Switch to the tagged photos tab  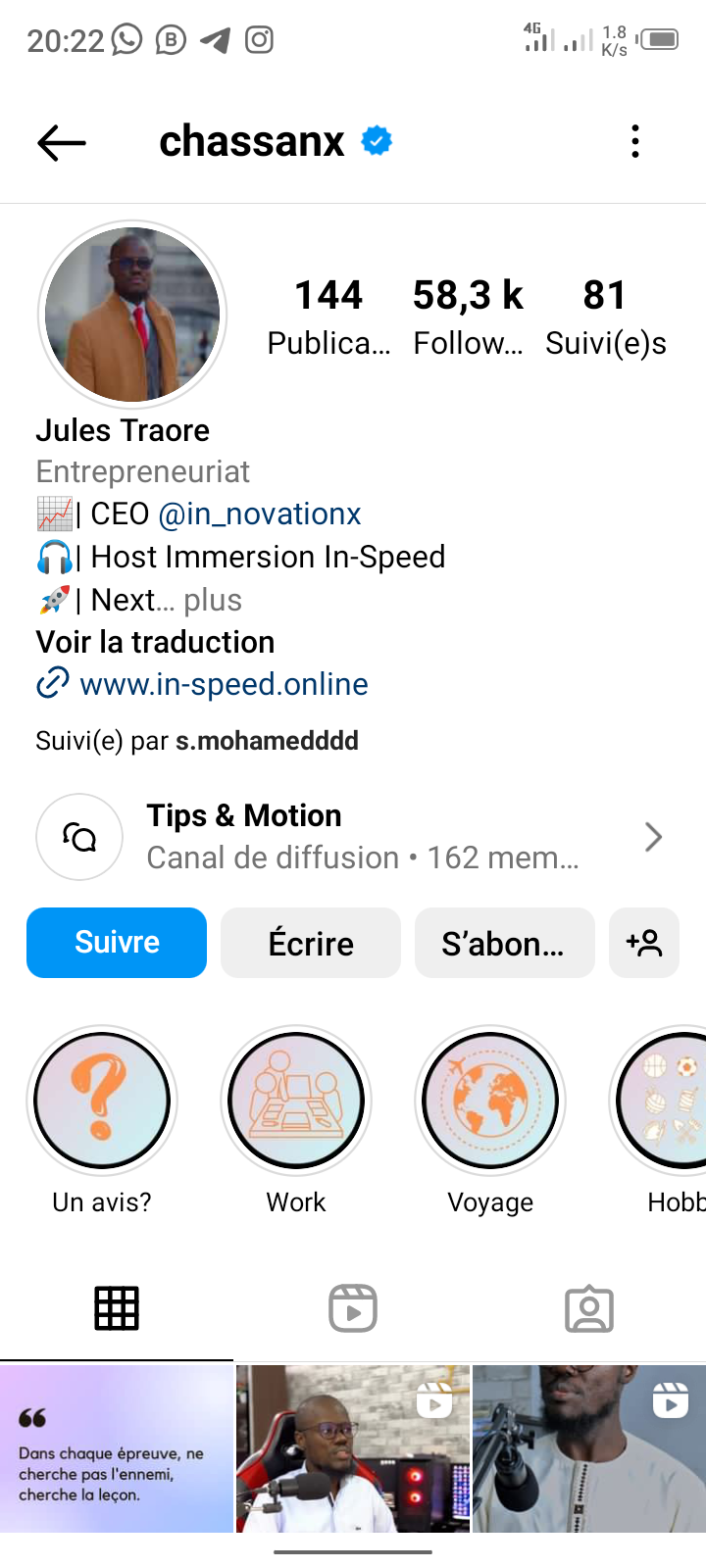pyautogui.click(x=589, y=1308)
